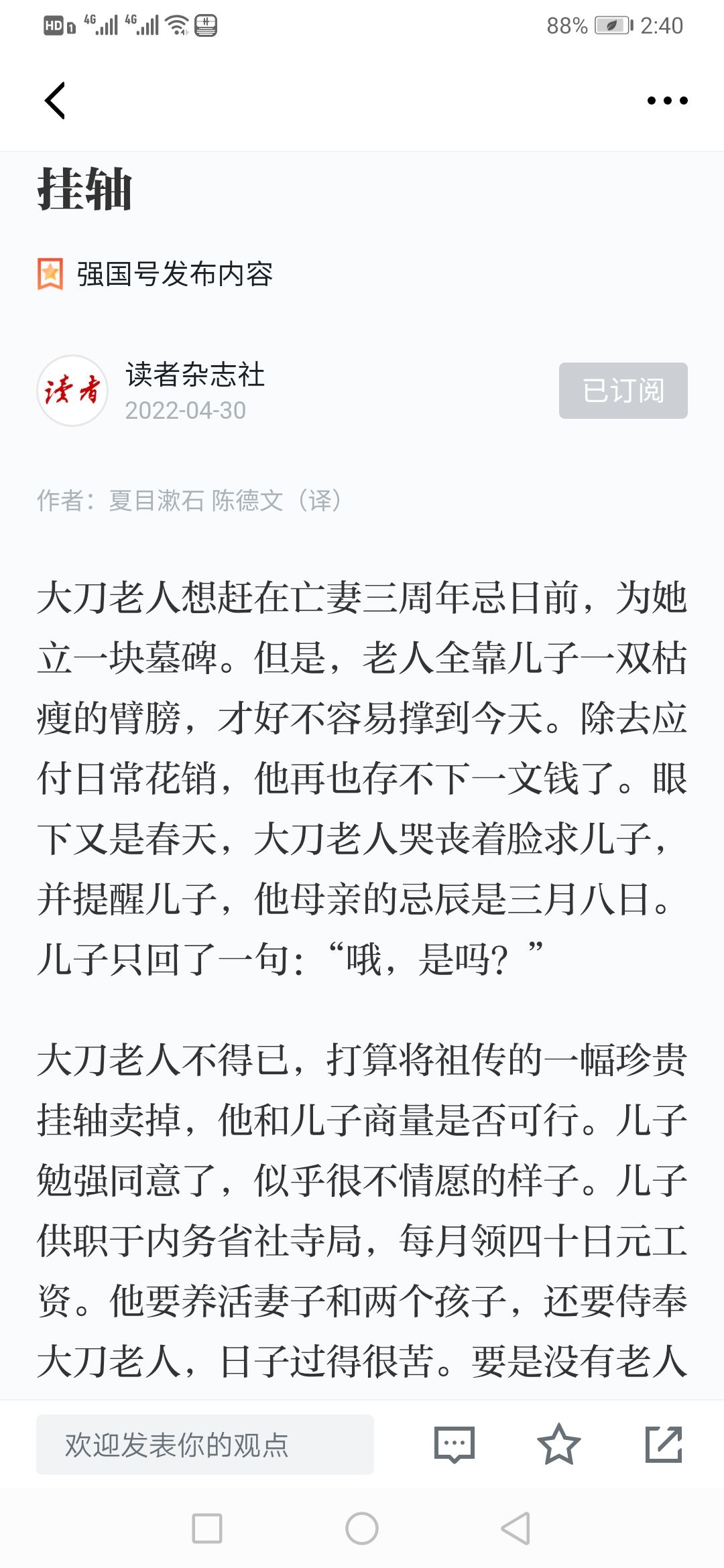View the article comments
Viewport: 724px width, 1568px height.
pos(455,1445)
